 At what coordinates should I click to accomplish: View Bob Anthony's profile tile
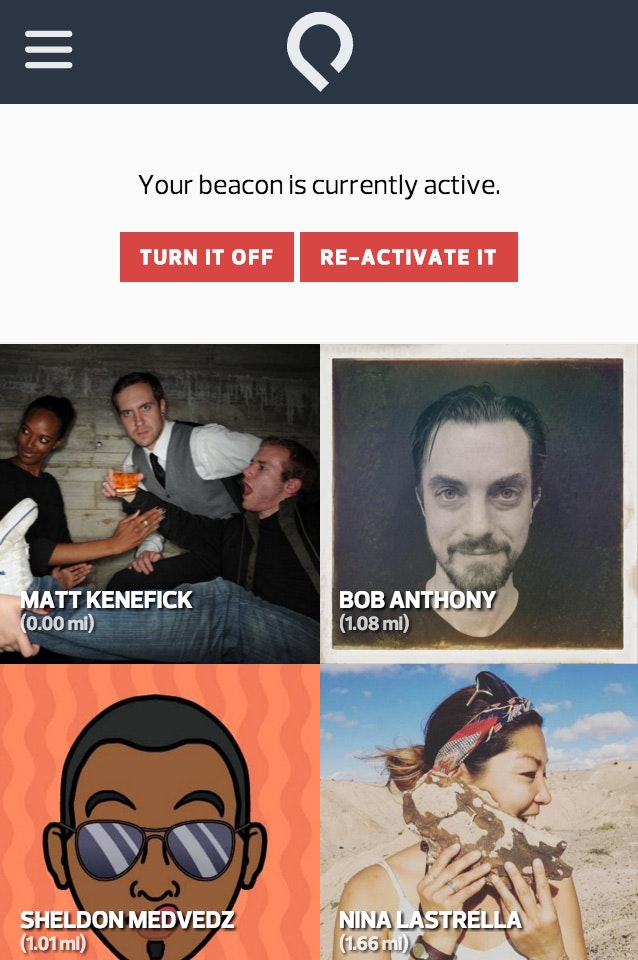click(478, 503)
